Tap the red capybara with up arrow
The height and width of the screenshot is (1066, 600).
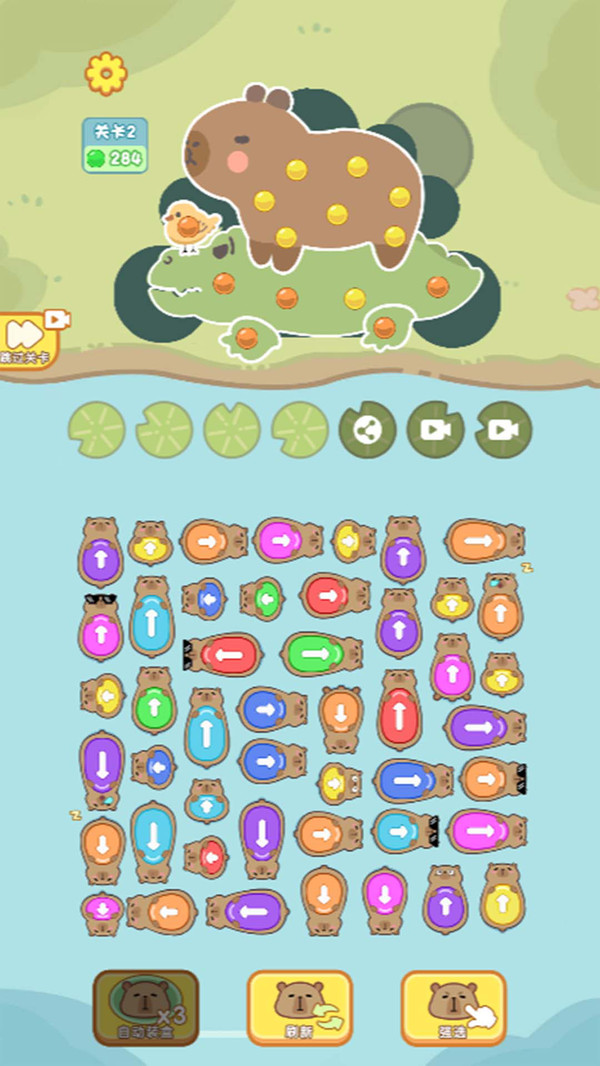coord(400,710)
